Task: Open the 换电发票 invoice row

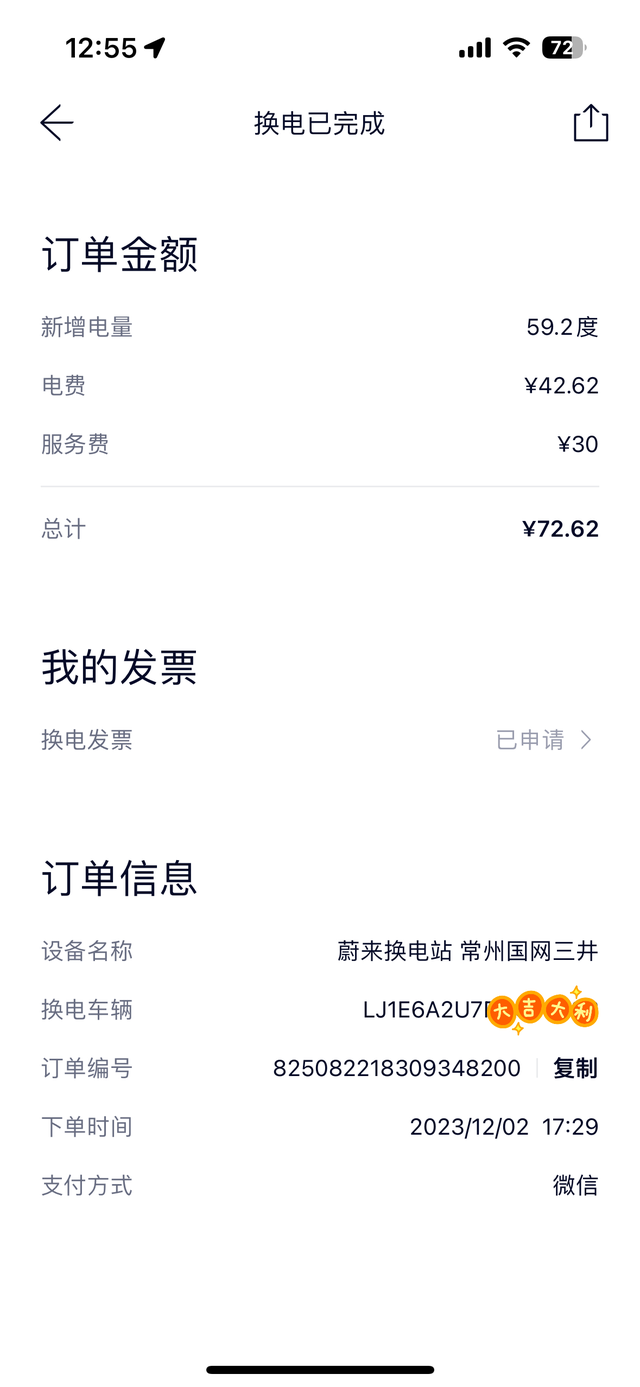Action: click(x=320, y=740)
